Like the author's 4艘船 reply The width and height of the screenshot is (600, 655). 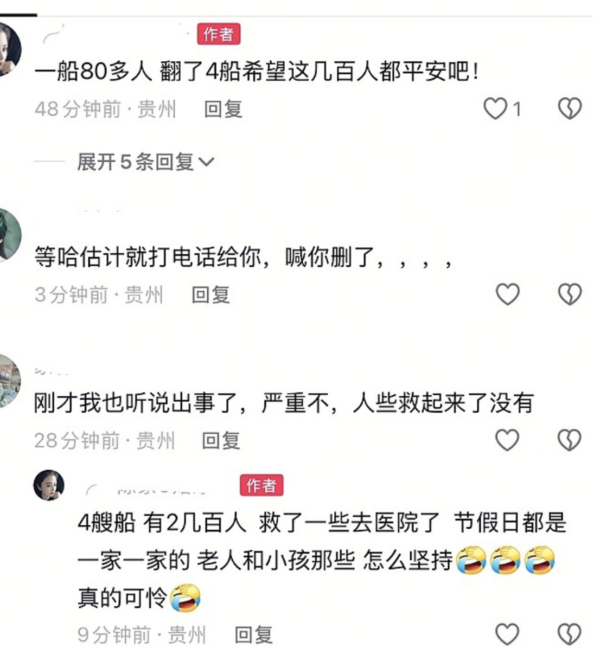(x=508, y=634)
